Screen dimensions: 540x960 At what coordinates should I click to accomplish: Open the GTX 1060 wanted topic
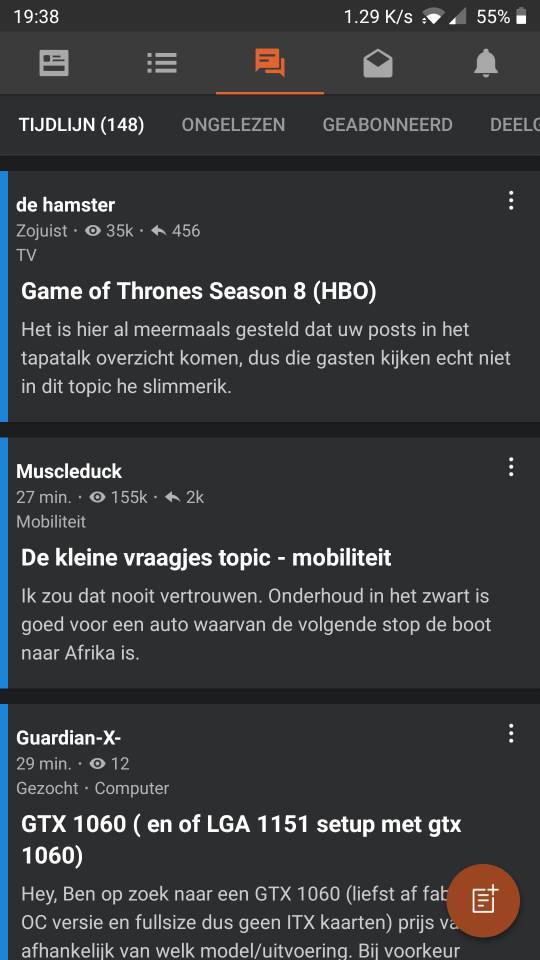[x=241, y=840]
